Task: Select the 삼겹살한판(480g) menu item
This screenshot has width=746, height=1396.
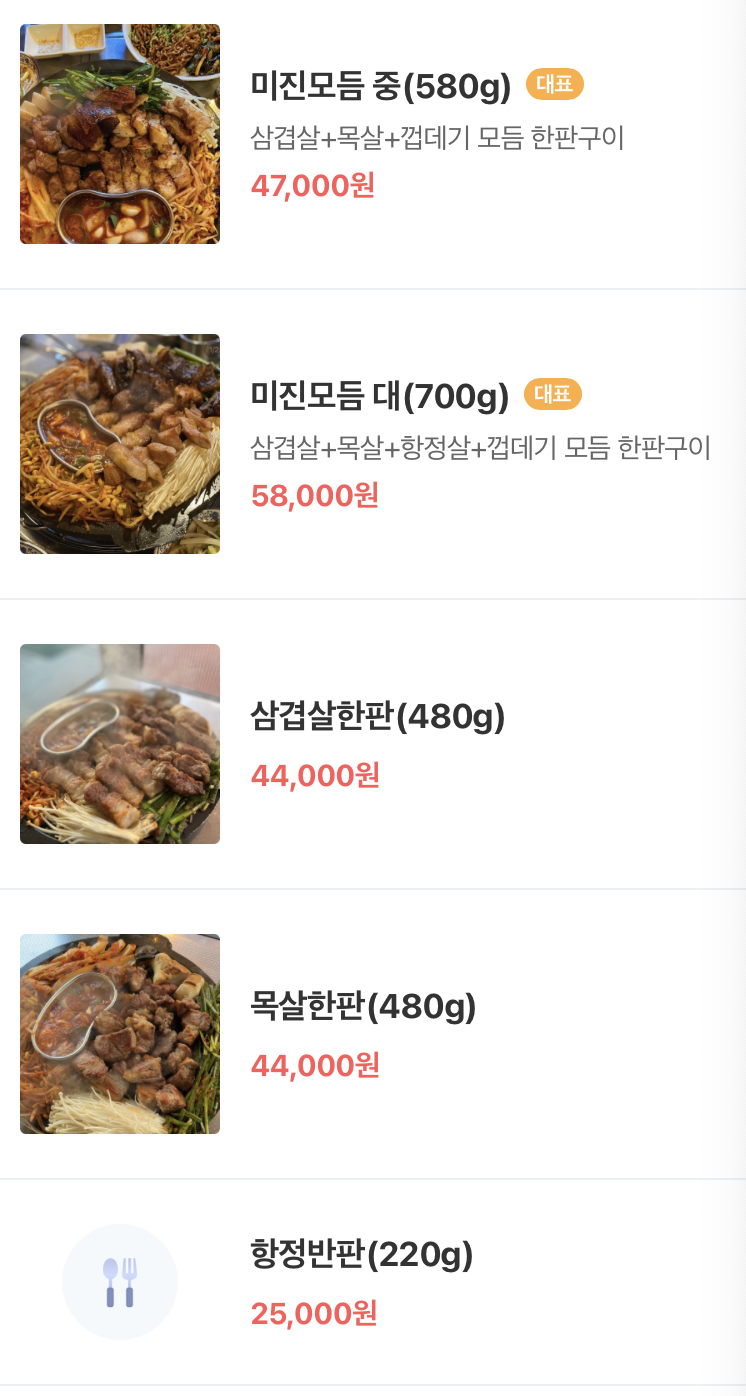Action: pos(373,744)
